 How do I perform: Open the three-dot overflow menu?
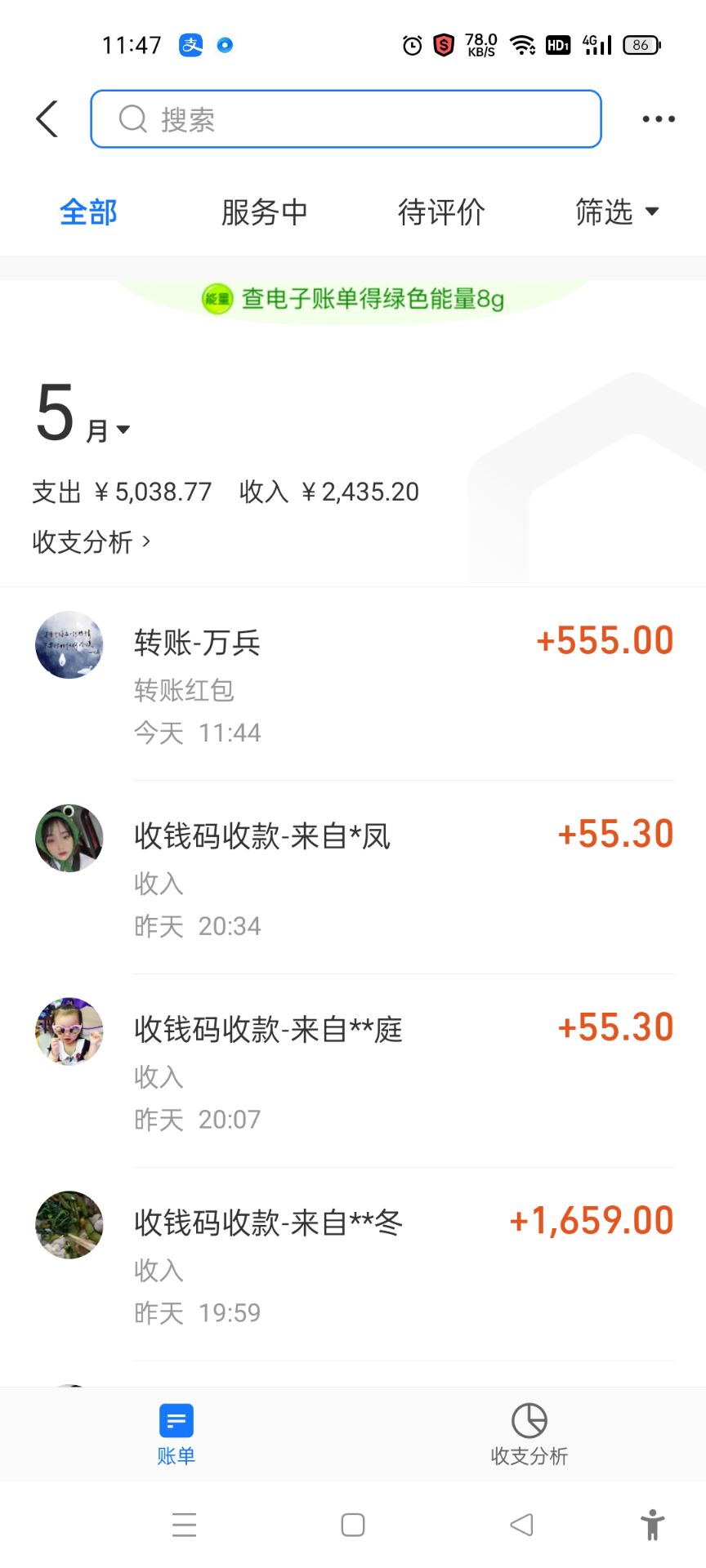pyautogui.click(x=658, y=119)
